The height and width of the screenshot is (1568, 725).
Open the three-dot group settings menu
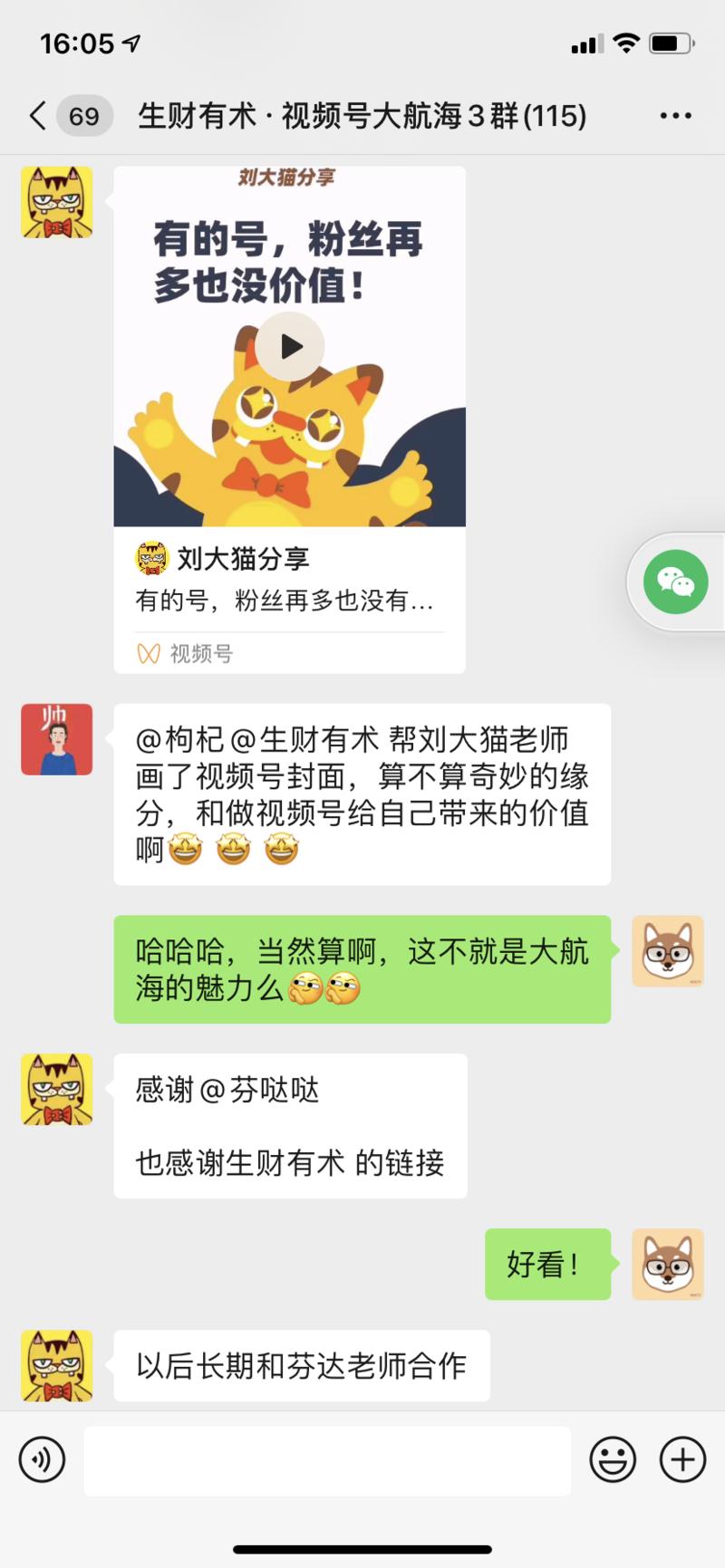coord(674,115)
